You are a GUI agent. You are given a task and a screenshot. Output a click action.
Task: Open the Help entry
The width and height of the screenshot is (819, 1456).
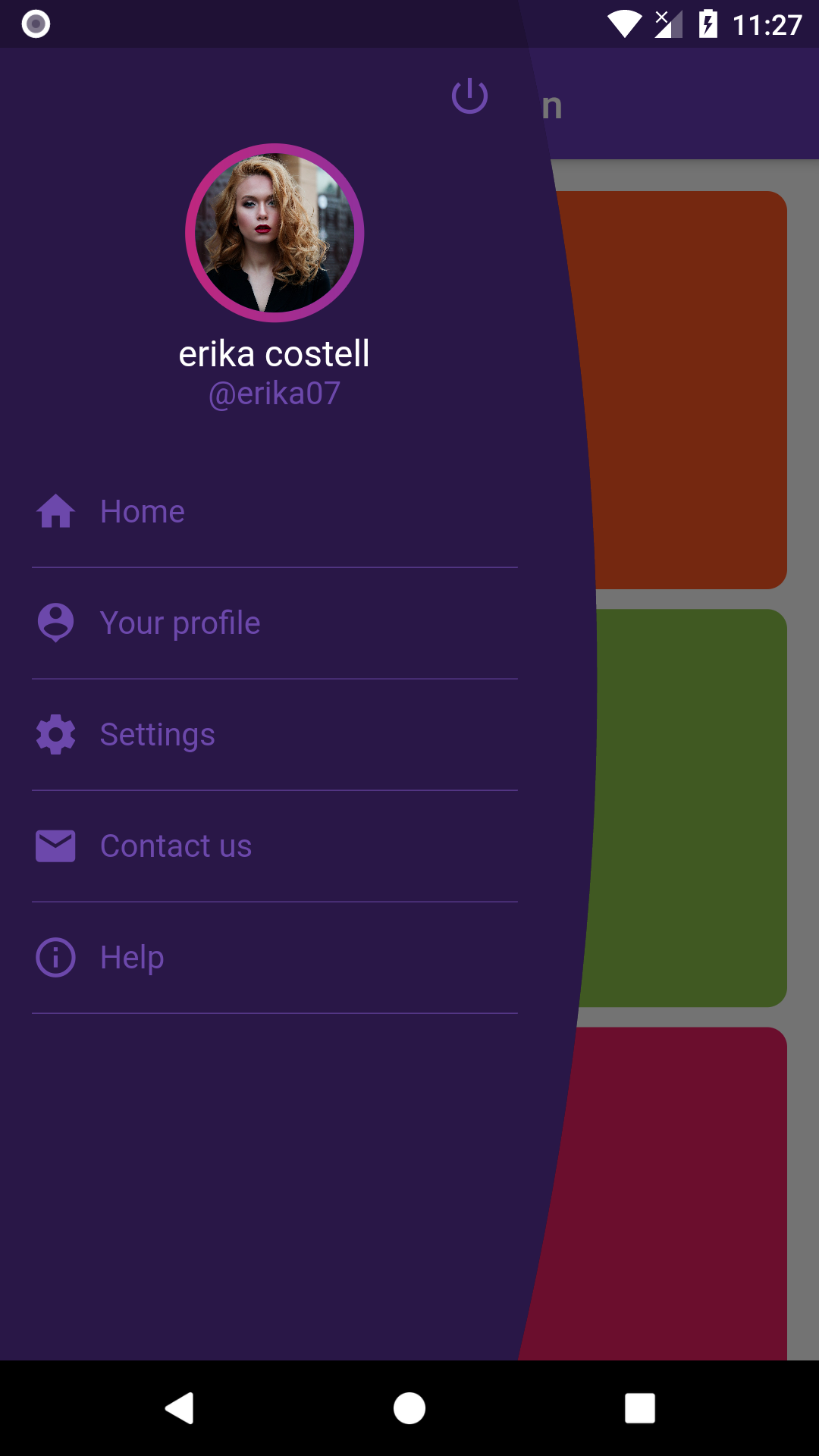(x=132, y=958)
